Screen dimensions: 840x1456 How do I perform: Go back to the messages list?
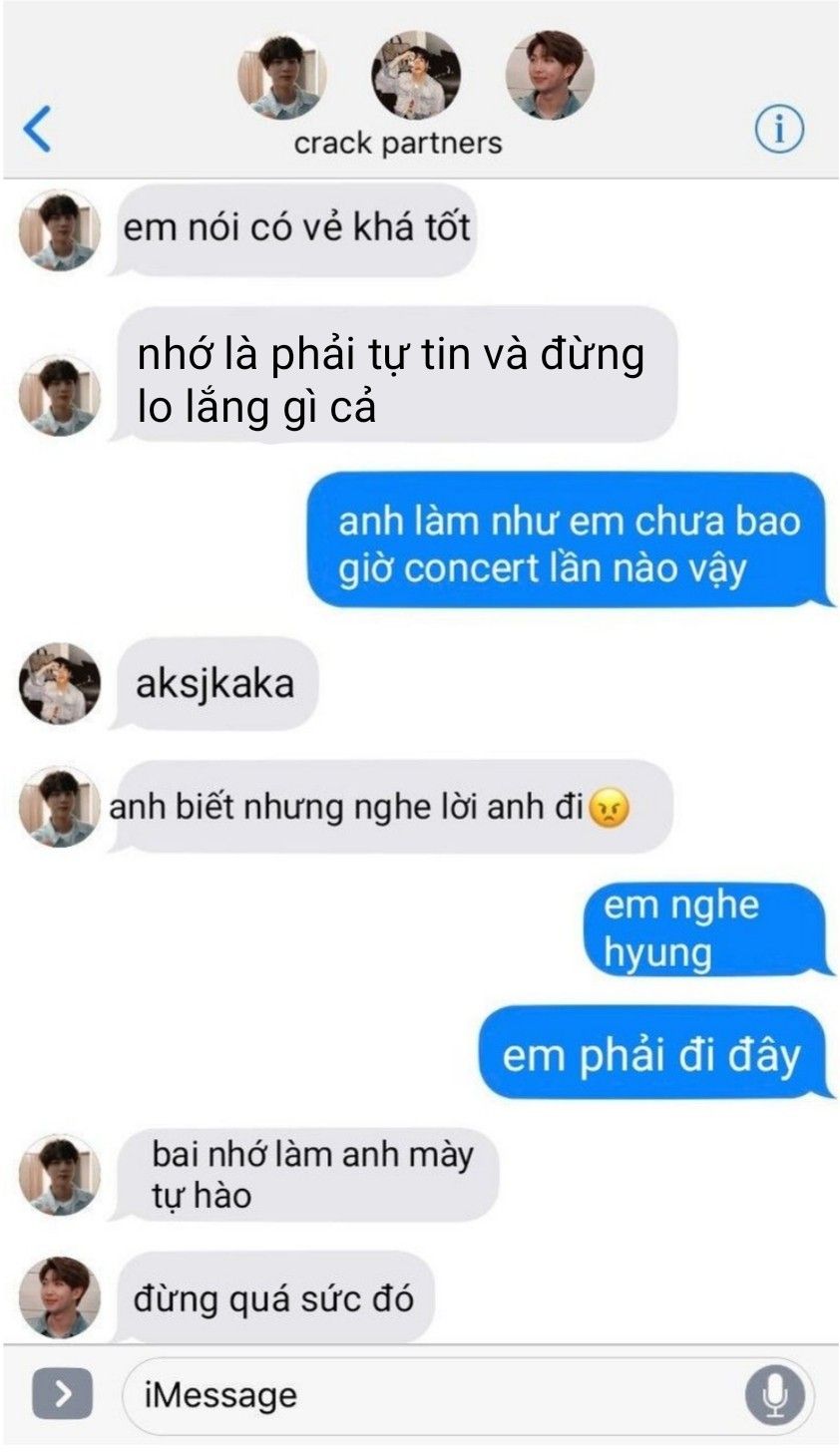(x=37, y=129)
